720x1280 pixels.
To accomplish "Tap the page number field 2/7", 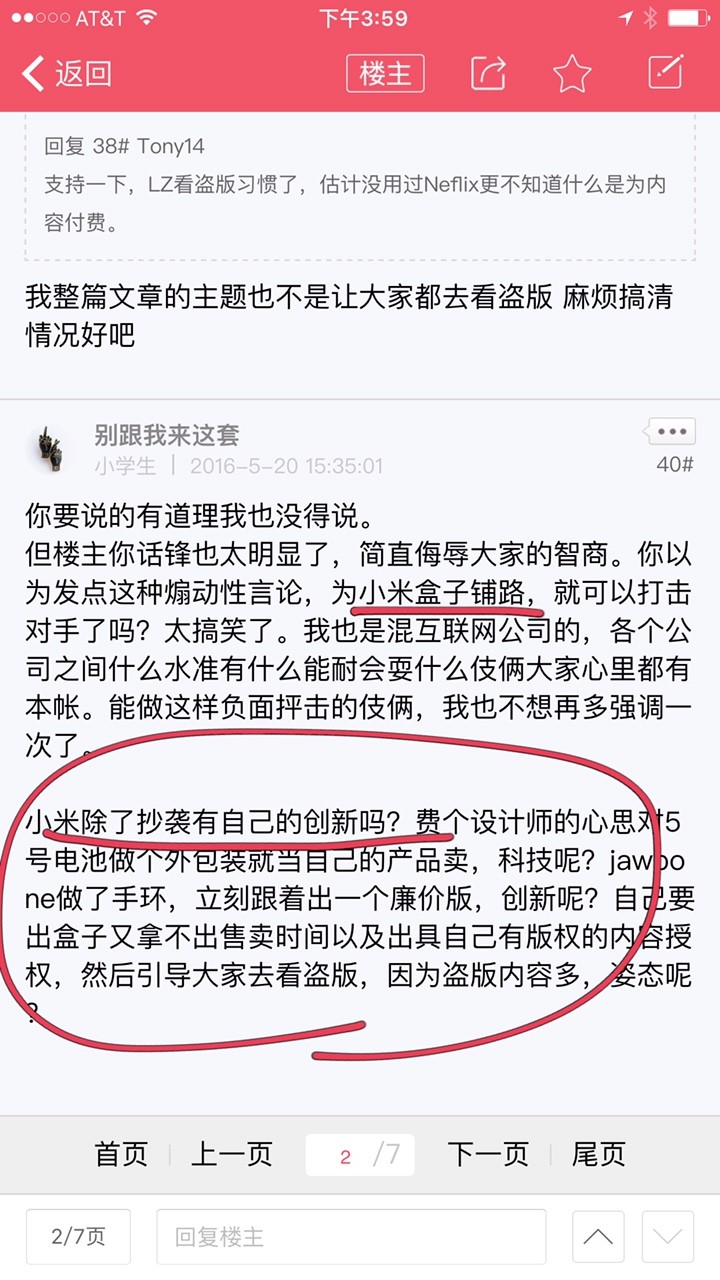I will click(360, 1155).
